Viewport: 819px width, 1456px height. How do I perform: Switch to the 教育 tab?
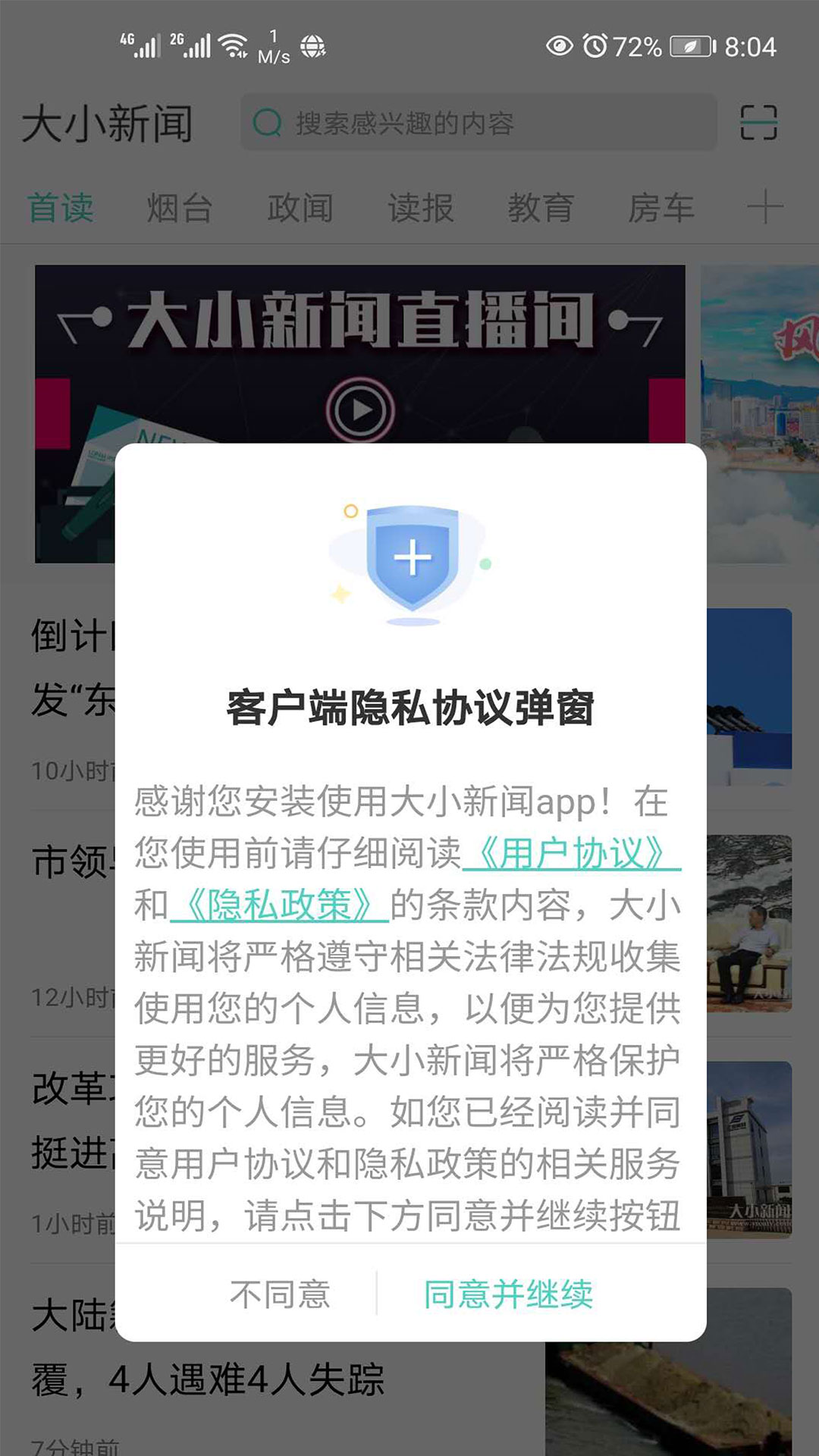coord(541,208)
